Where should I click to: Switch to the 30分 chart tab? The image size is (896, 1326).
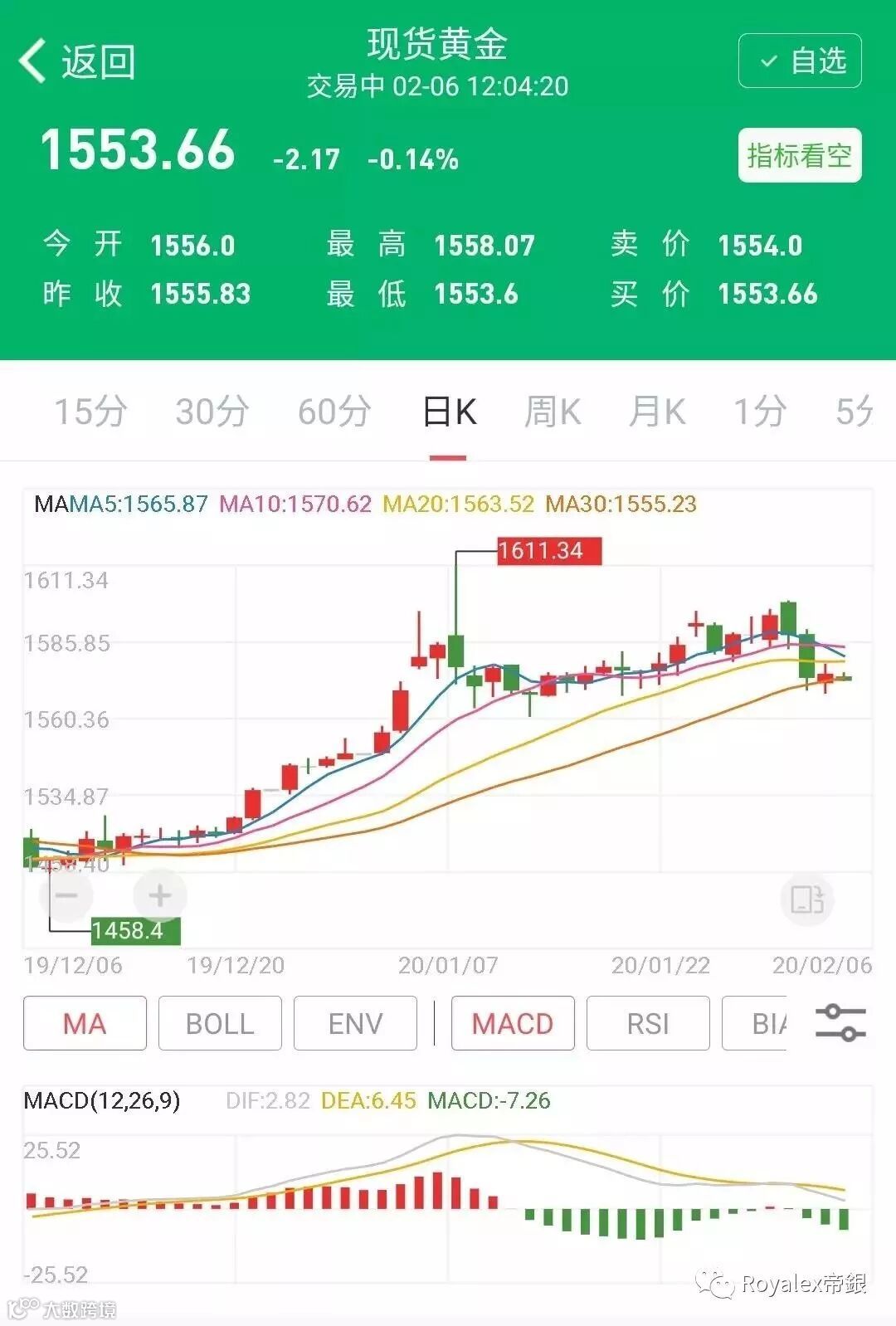click(212, 412)
